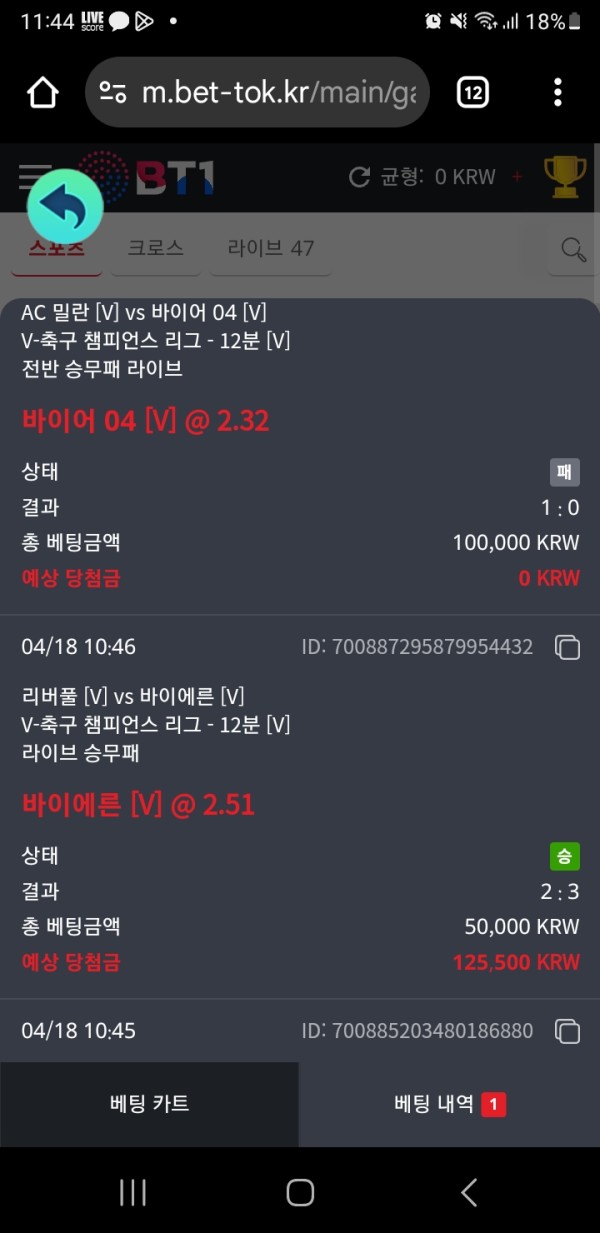This screenshot has height=1233, width=600.
Task: Refresh the 균형 balance
Action: 359,177
